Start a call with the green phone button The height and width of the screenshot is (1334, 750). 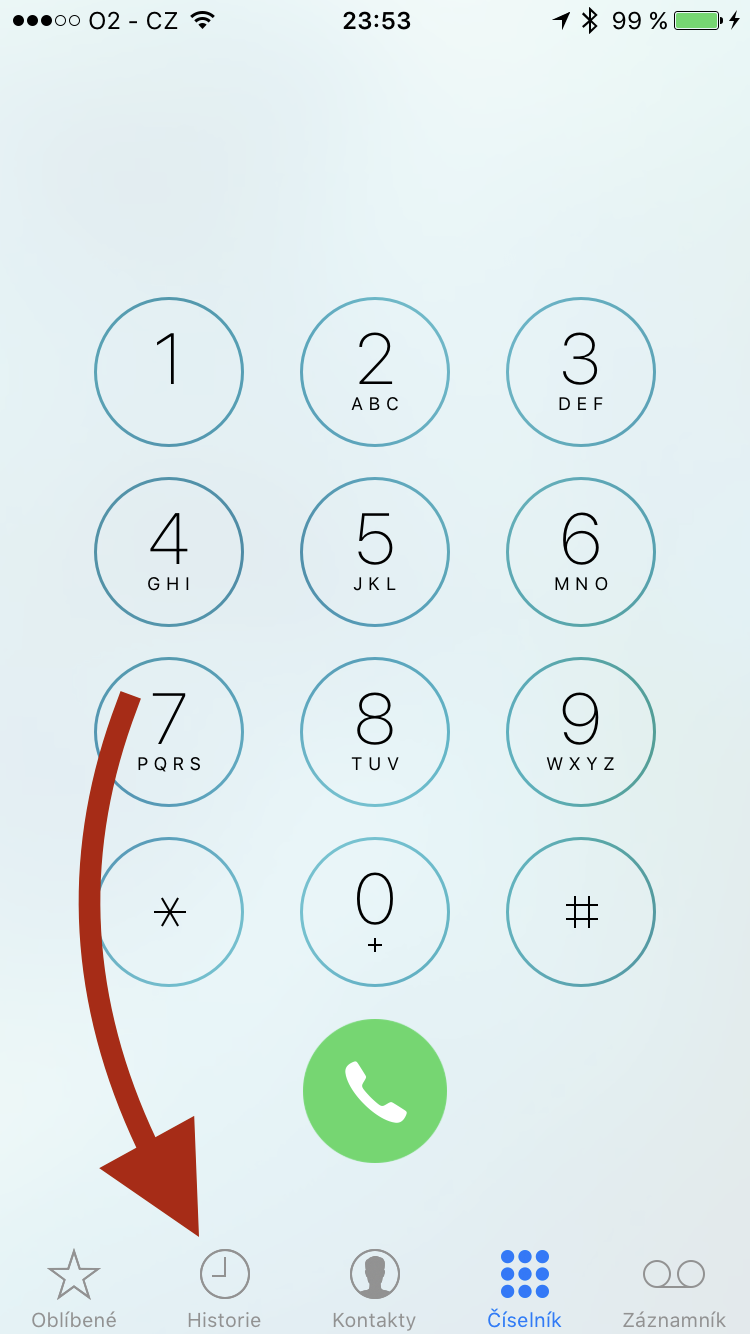(375, 1091)
